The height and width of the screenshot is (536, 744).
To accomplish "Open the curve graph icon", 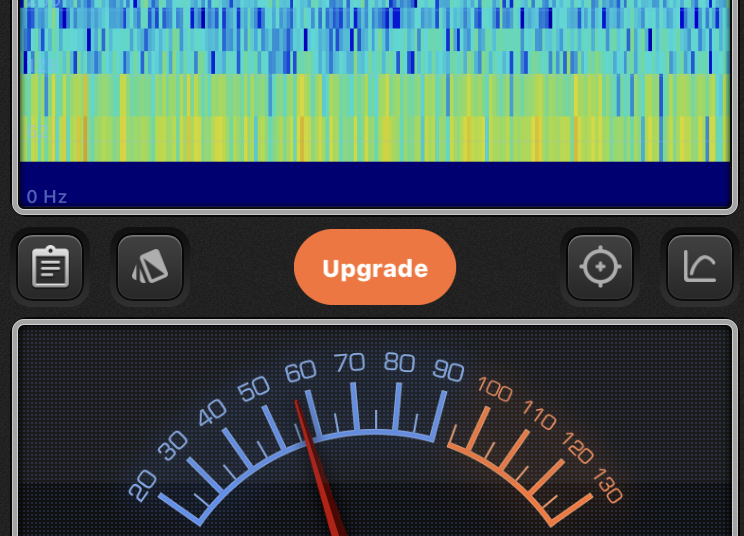I will (700, 267).
